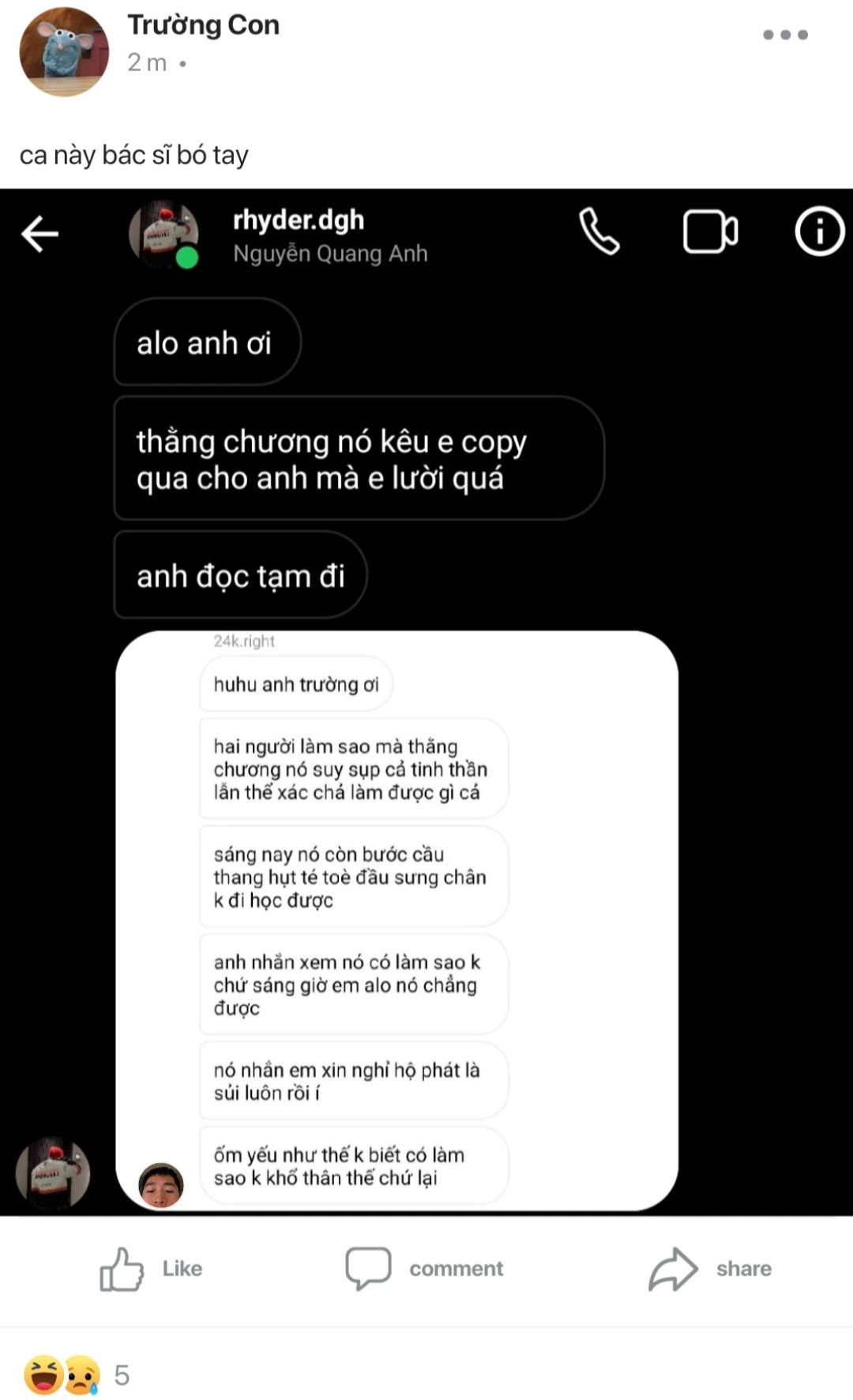The width and height of the screenshot is (853, 1400).
Task: Open the Trường Con profile name link
Action: coord(203,25)
